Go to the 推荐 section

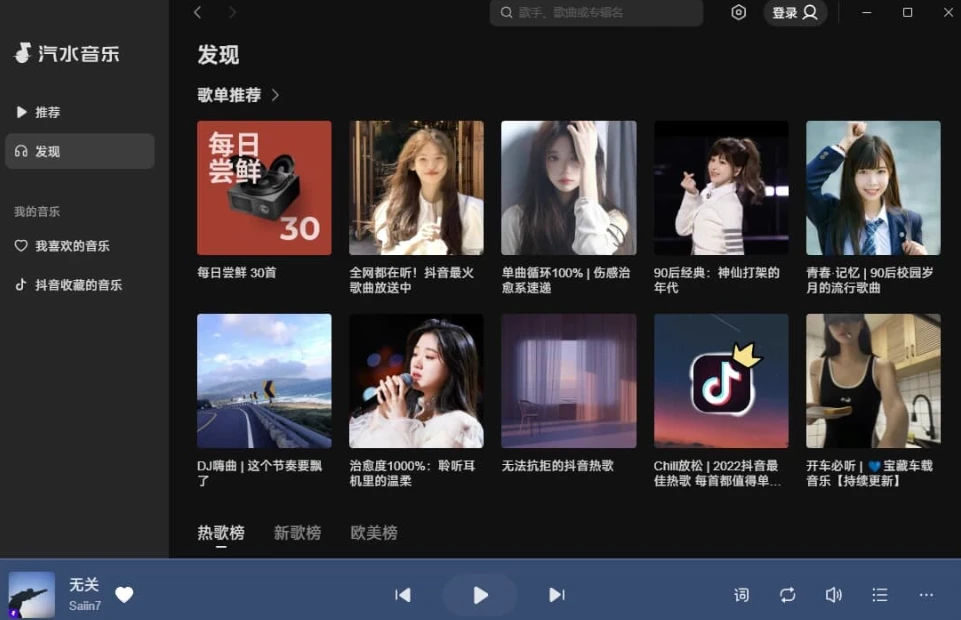47,112
